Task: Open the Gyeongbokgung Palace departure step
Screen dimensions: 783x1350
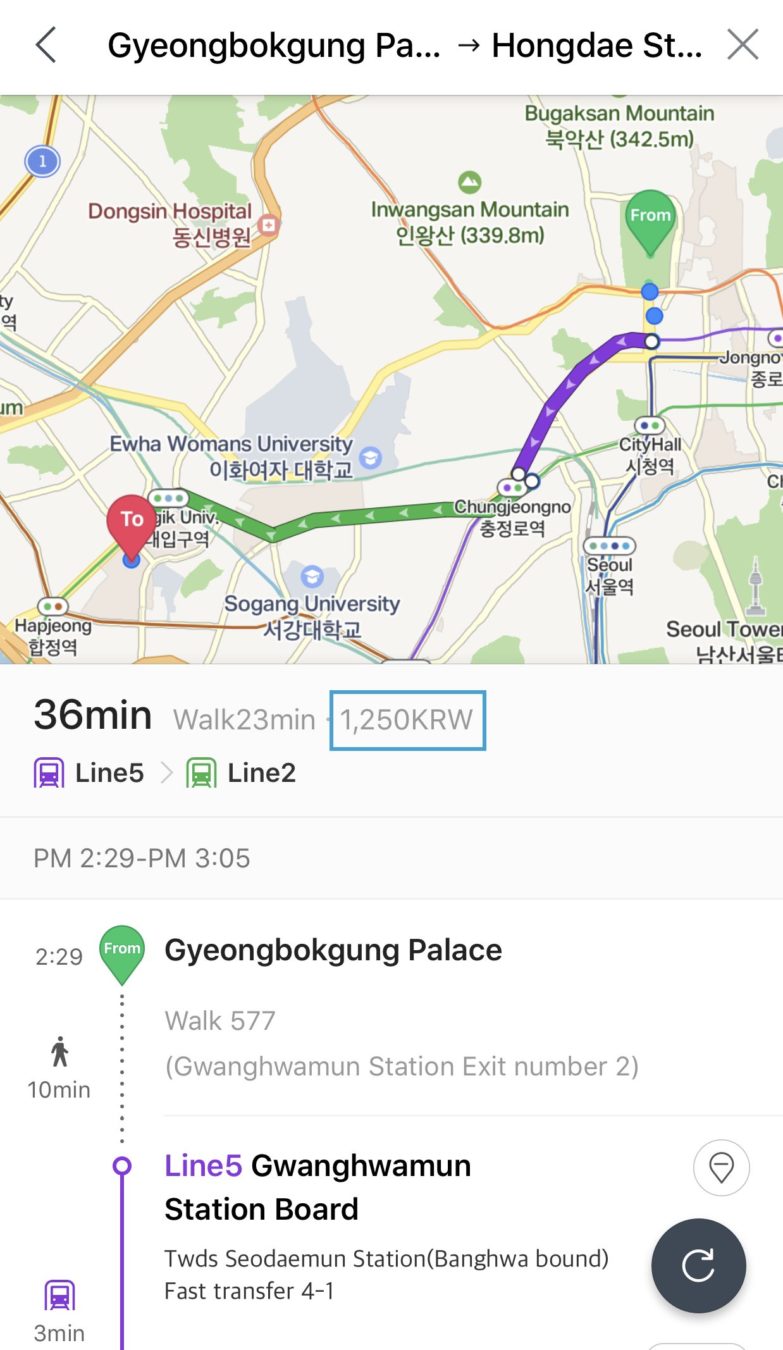Action: 333,950
